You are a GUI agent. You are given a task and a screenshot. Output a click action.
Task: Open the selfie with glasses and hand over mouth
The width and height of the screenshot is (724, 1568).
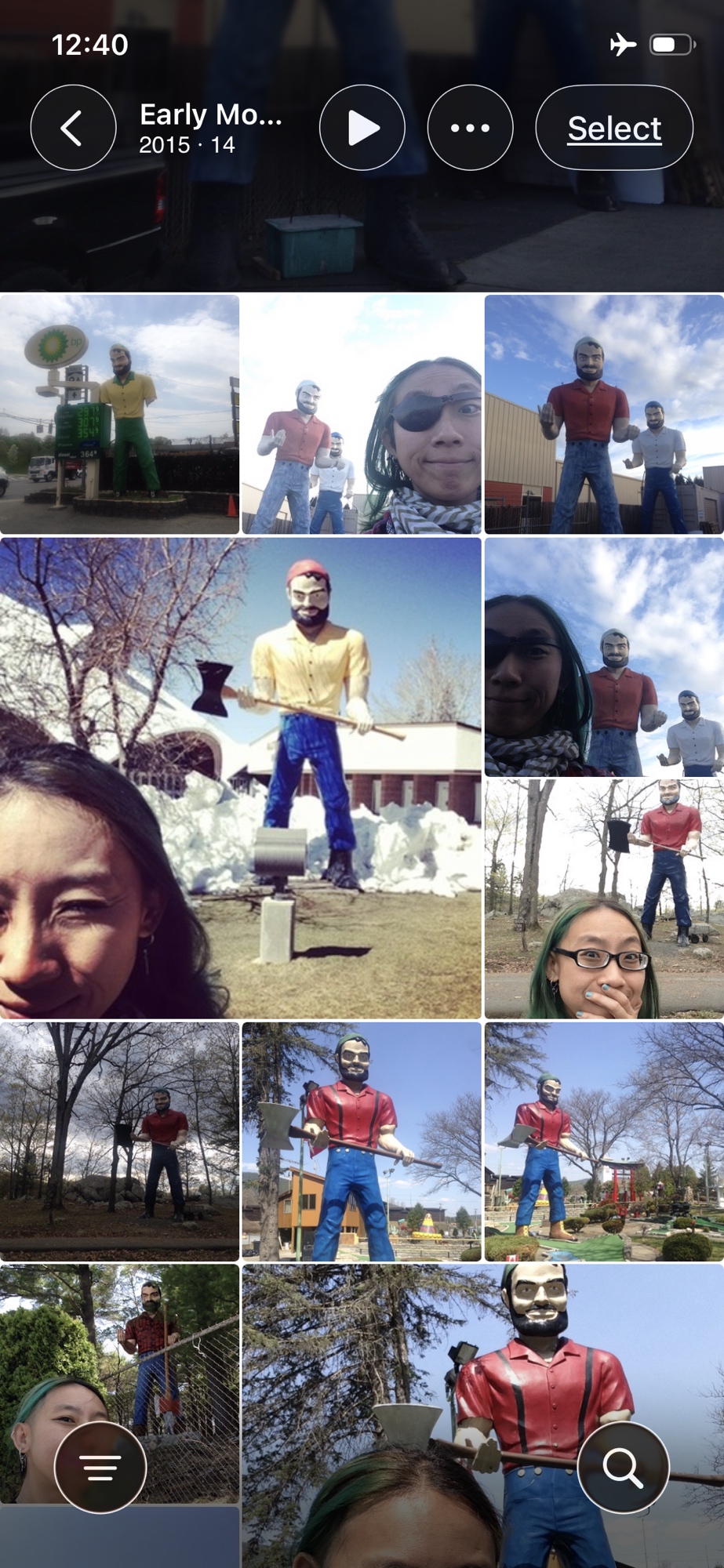(x=604, y=898)
